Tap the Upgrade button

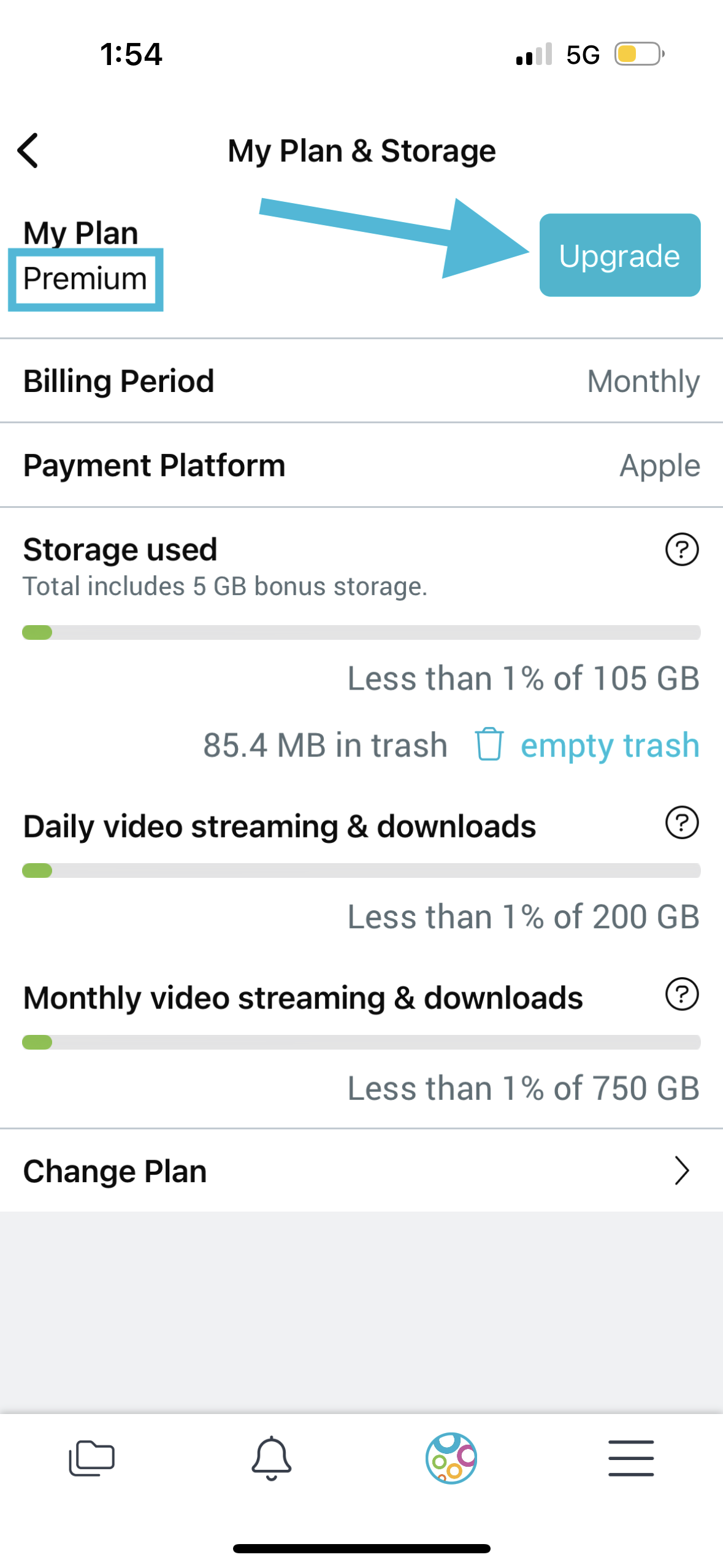click(x=619, y=255)
